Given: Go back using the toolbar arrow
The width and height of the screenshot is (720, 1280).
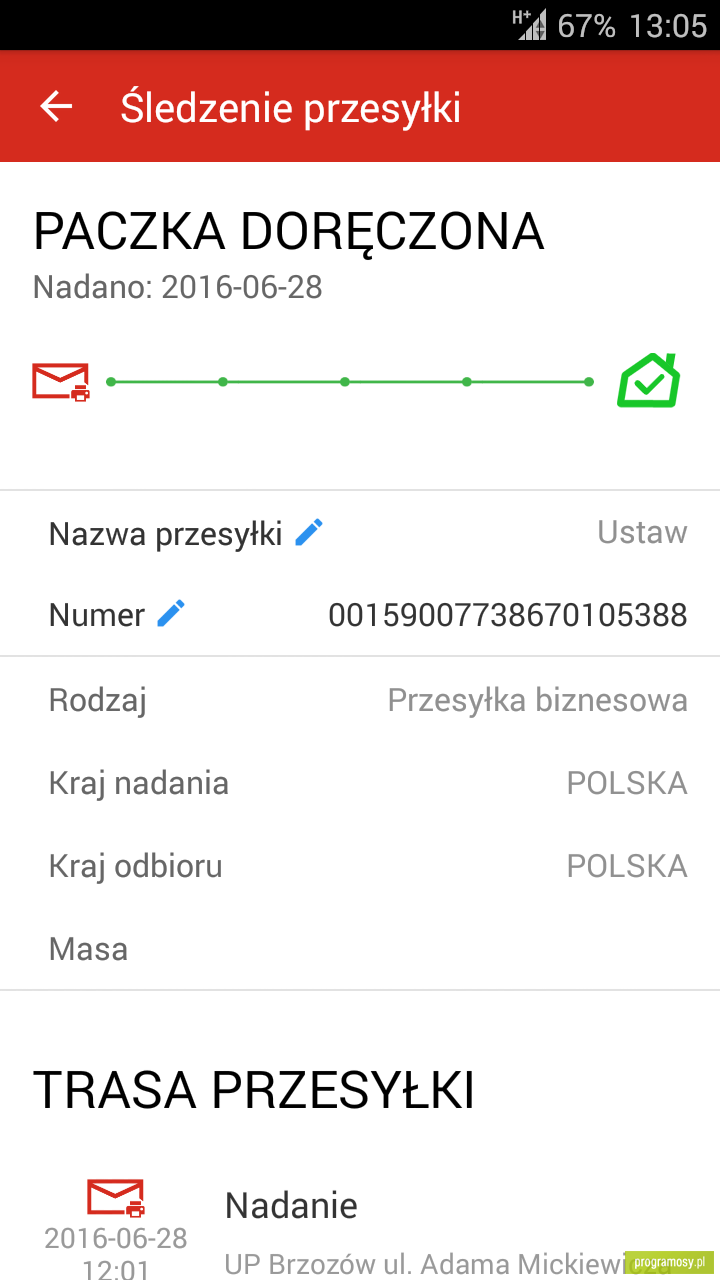Looking at the screenshot, I should [56, 107].
